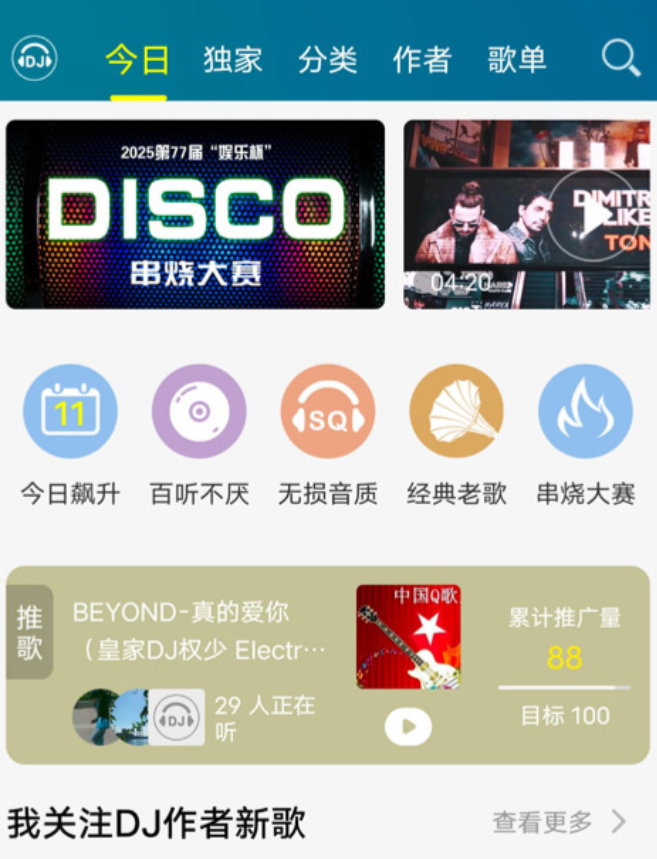Open 百听不厌 shortcut
The width and height of the screenshot is (657, 859).
point(199,412)
